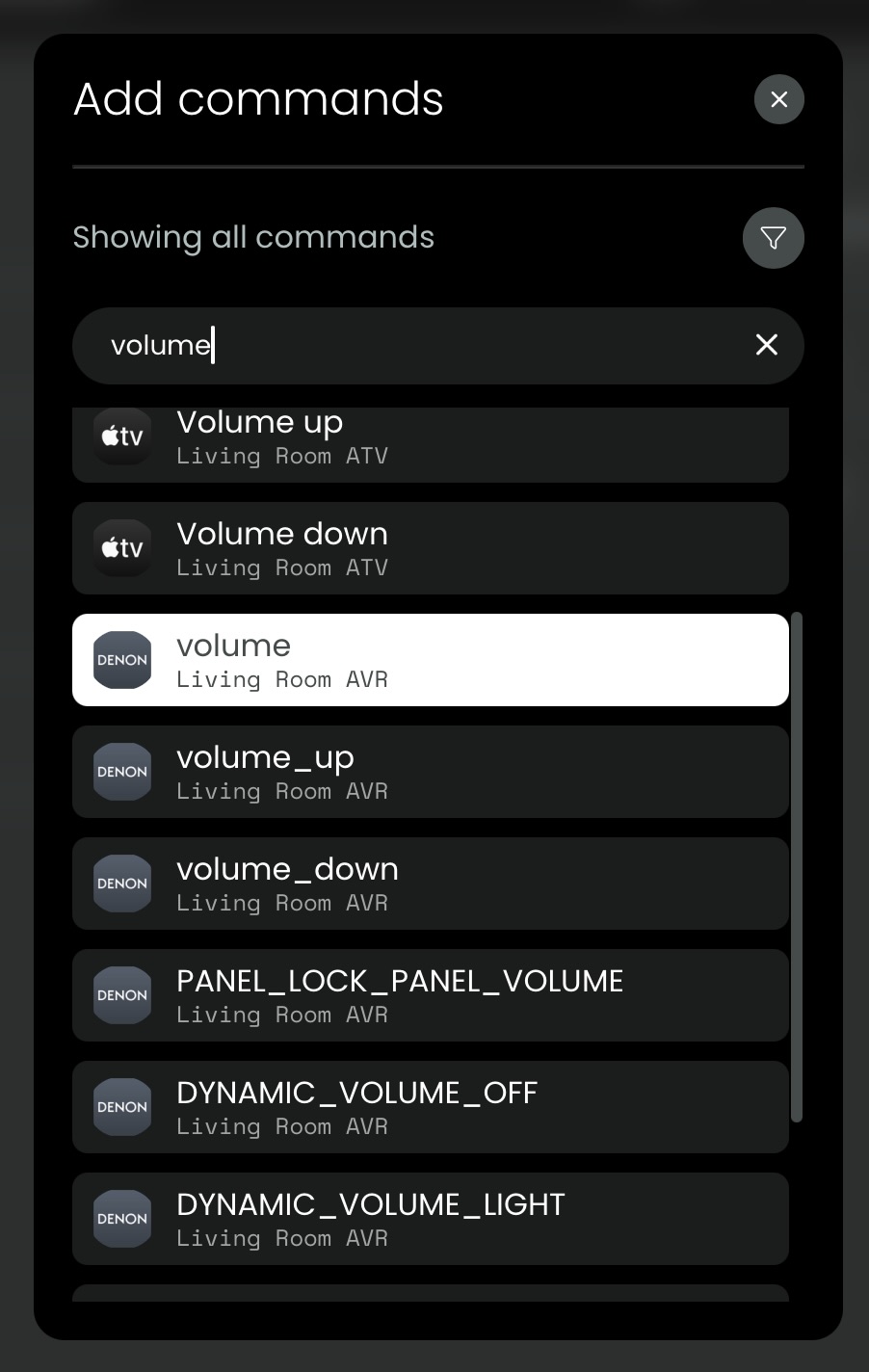Add volume_down command for Living Room AVR
The image size is (869, 1372).
click(x=430, y=884)
